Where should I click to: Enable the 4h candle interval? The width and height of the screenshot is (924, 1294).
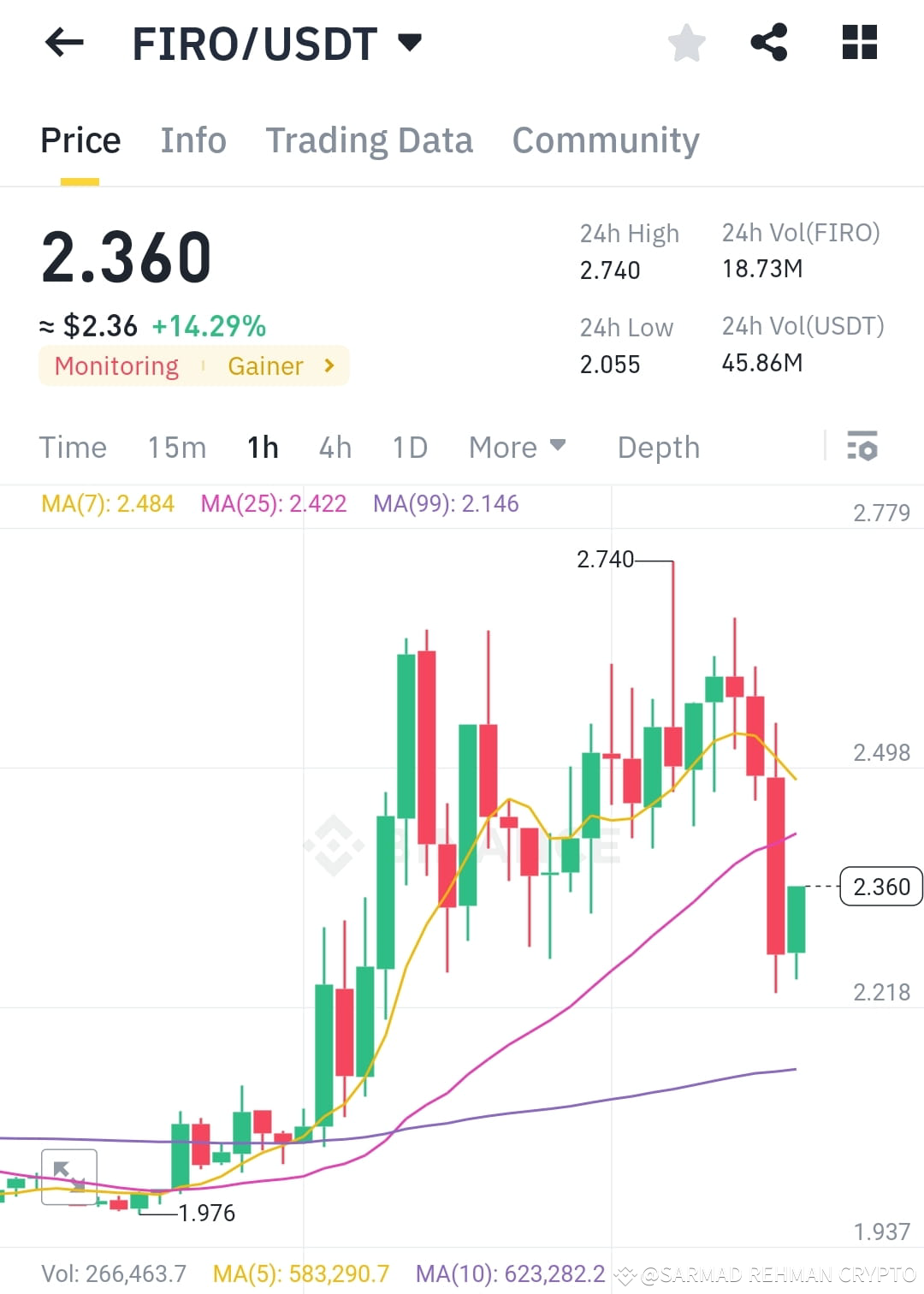pyautogui.click(x=334, y=447)
